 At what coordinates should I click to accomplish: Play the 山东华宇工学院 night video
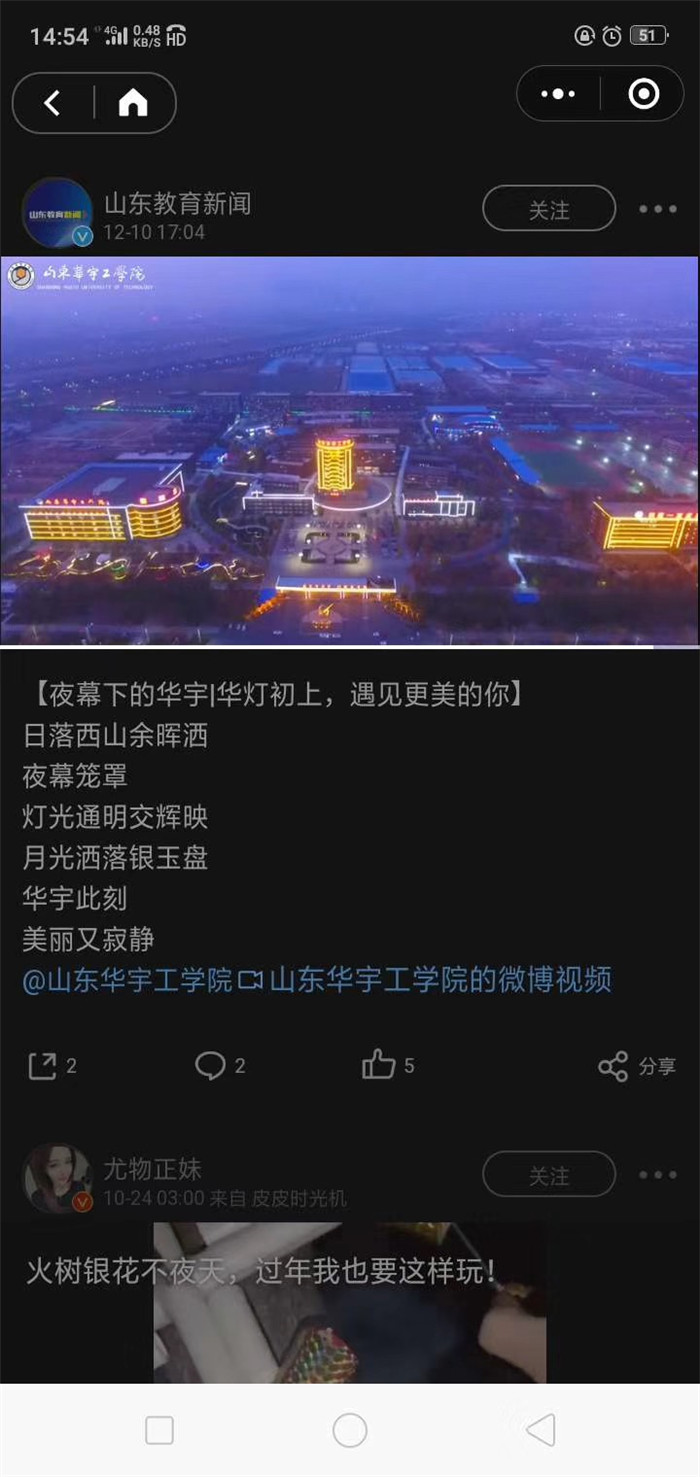pyautogui.click(x=350, y=450)
